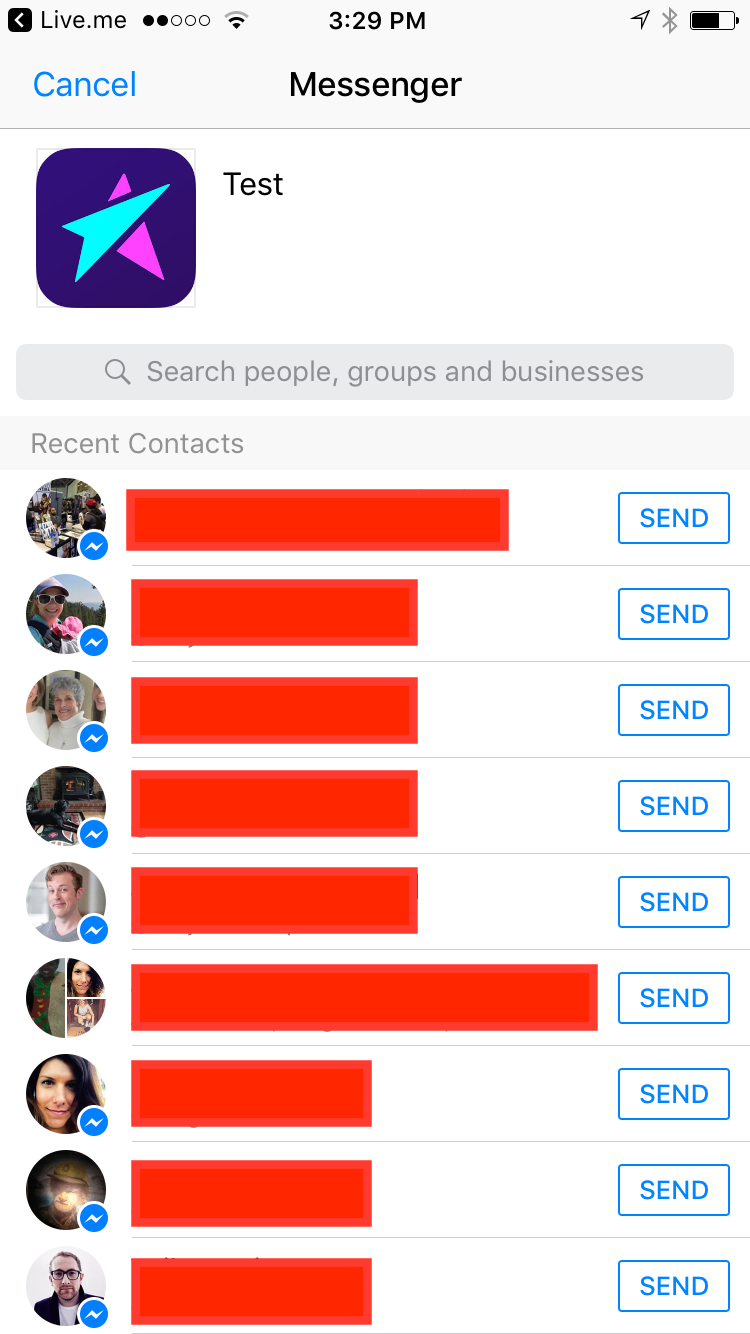Viewport: 750px width, 1334px height.
Task: Send to contact with dark round avatar
Action: [673, 1190]
